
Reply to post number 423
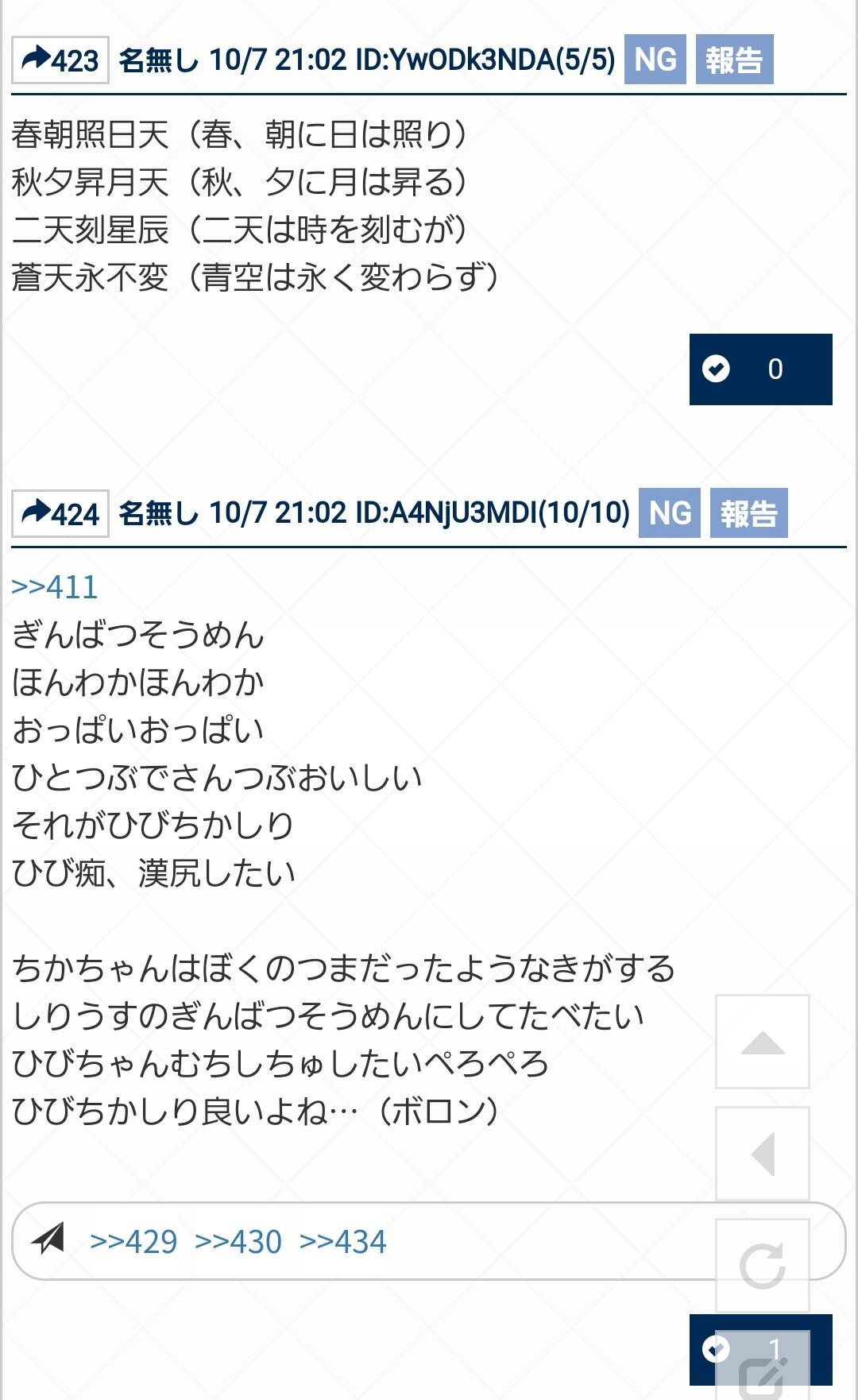[60, 60]
